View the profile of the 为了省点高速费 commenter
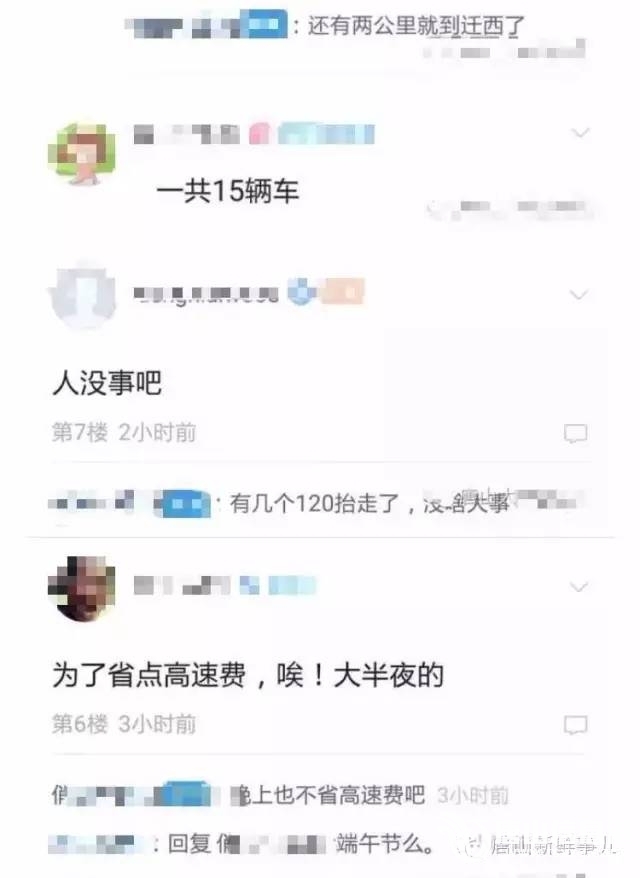This screenshot has height=878, width=640. coord(82,588)
